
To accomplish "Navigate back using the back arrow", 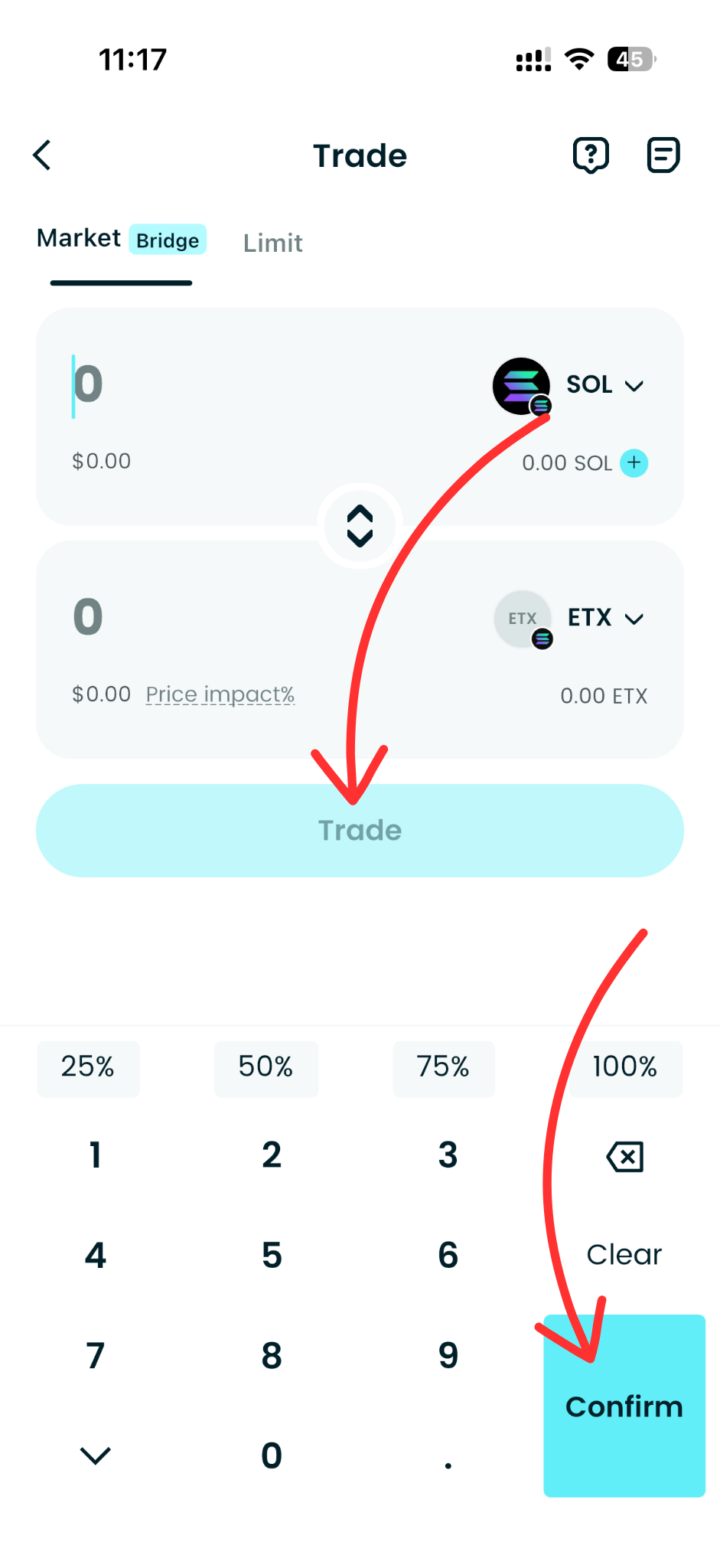I will [x=42, y=155].
